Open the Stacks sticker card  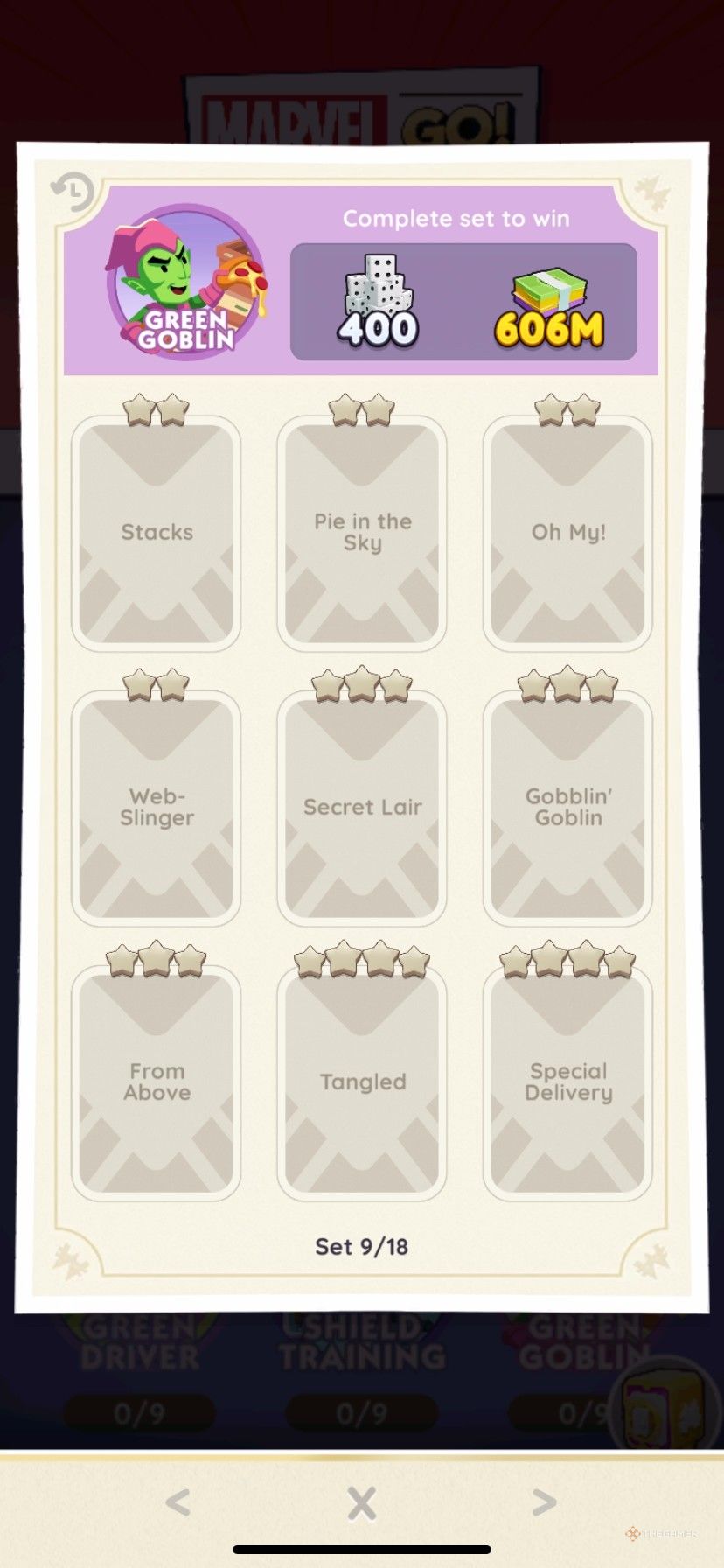pos(157,534)
